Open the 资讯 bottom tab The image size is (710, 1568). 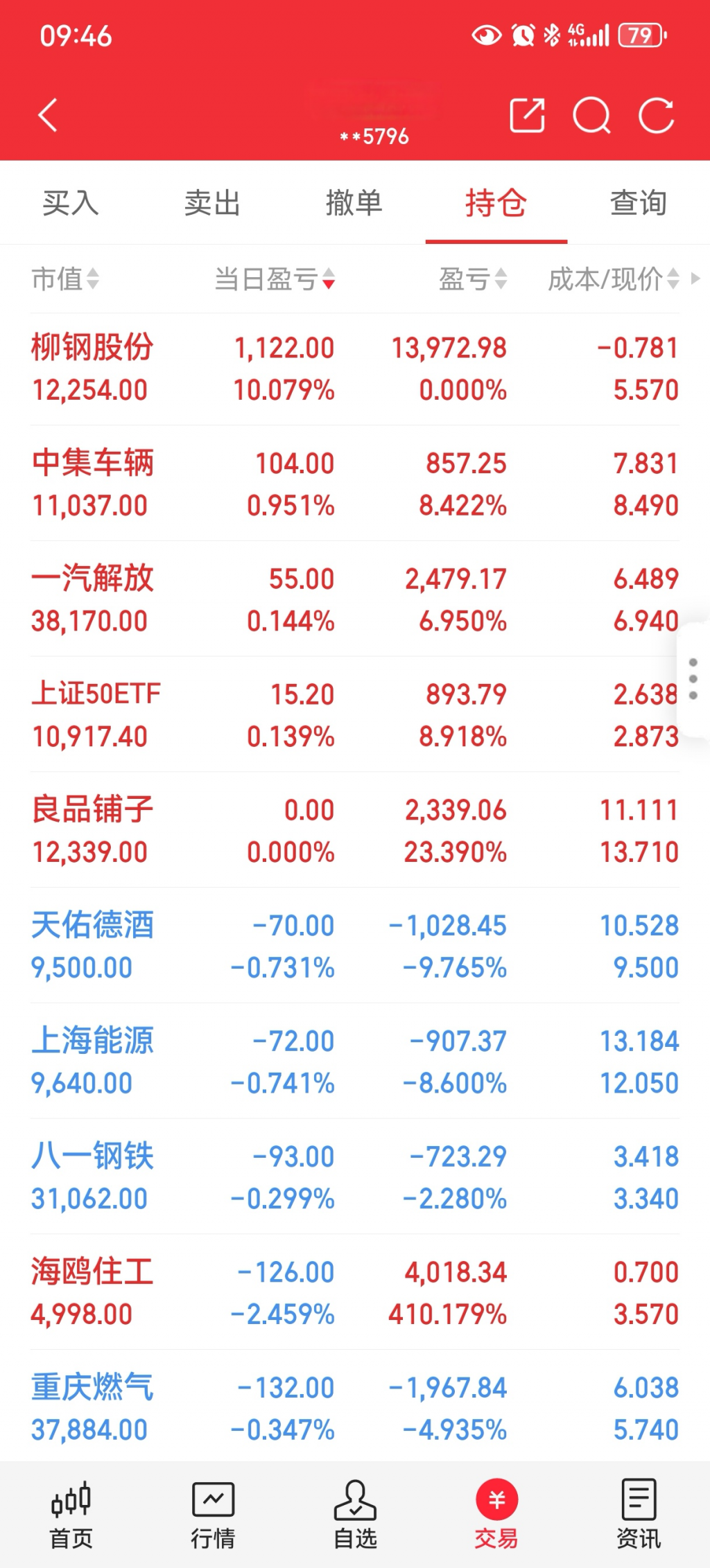point(639,1515)
